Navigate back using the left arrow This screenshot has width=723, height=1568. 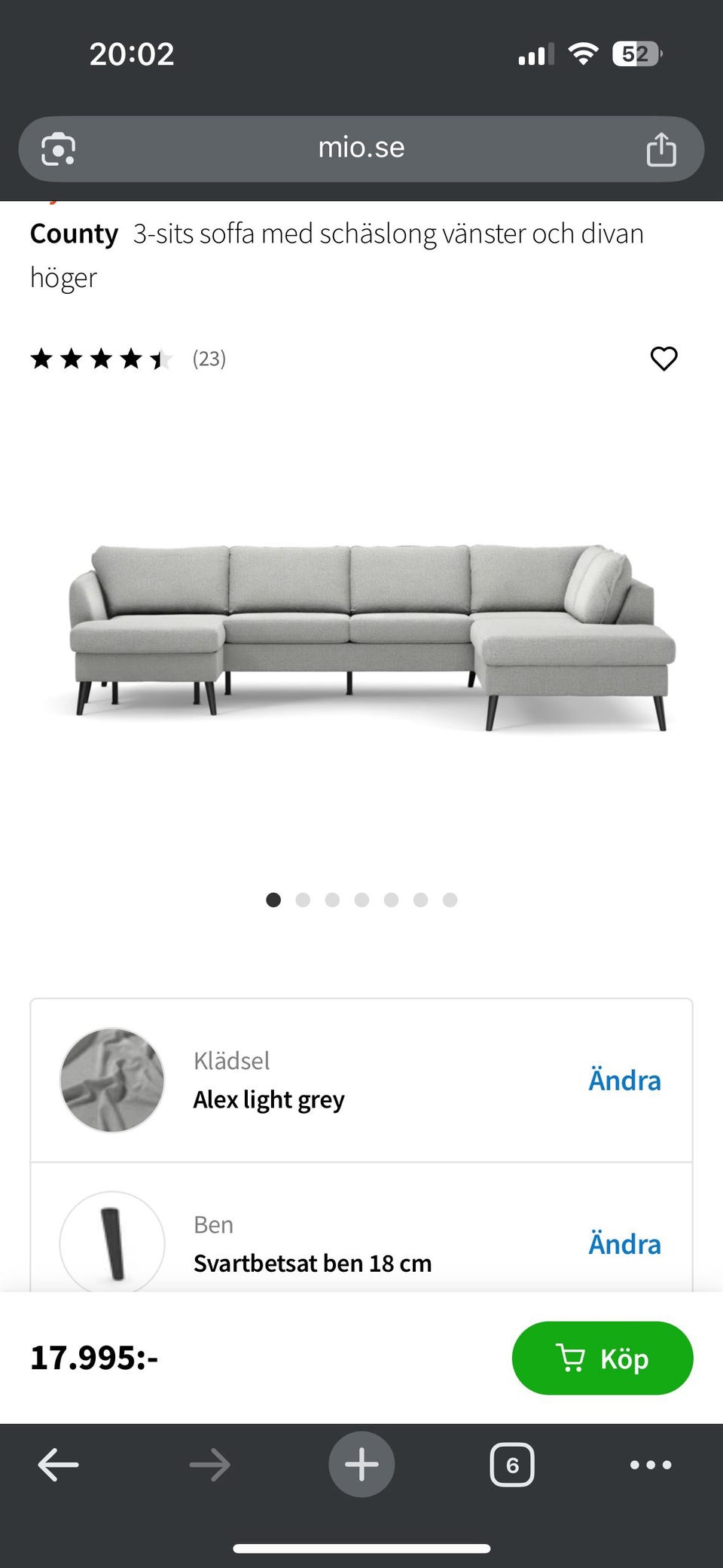[x=58, y=1464]
